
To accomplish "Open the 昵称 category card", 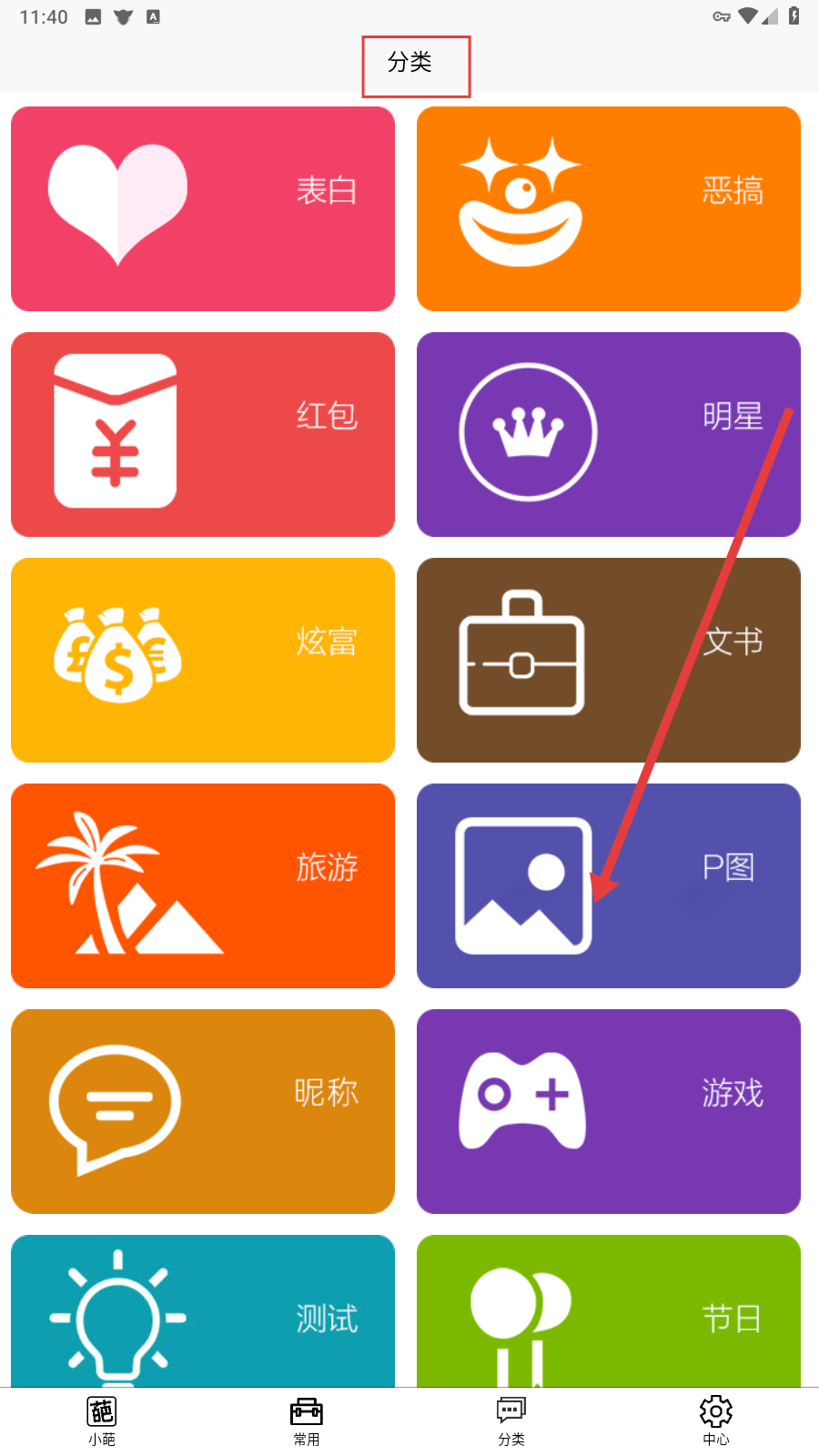I will click(x=203, y=1111).
